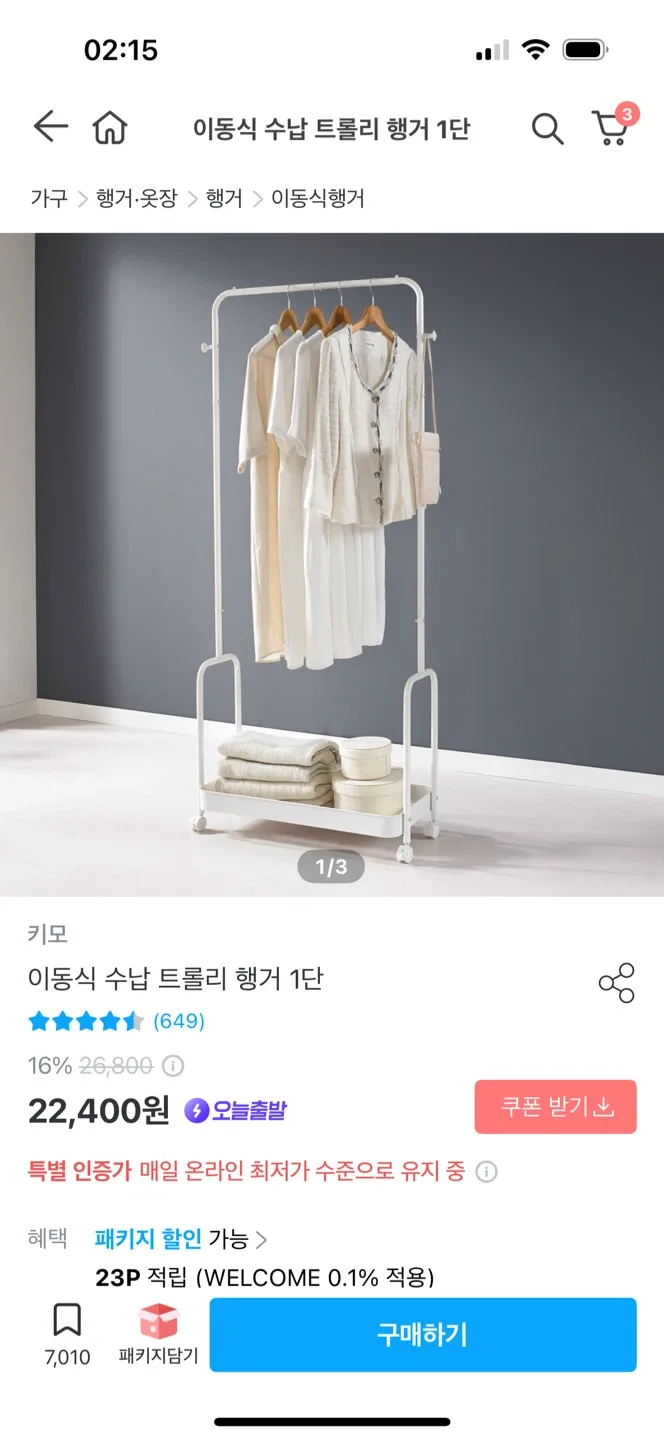Go back to the previous page

(50, 127)
